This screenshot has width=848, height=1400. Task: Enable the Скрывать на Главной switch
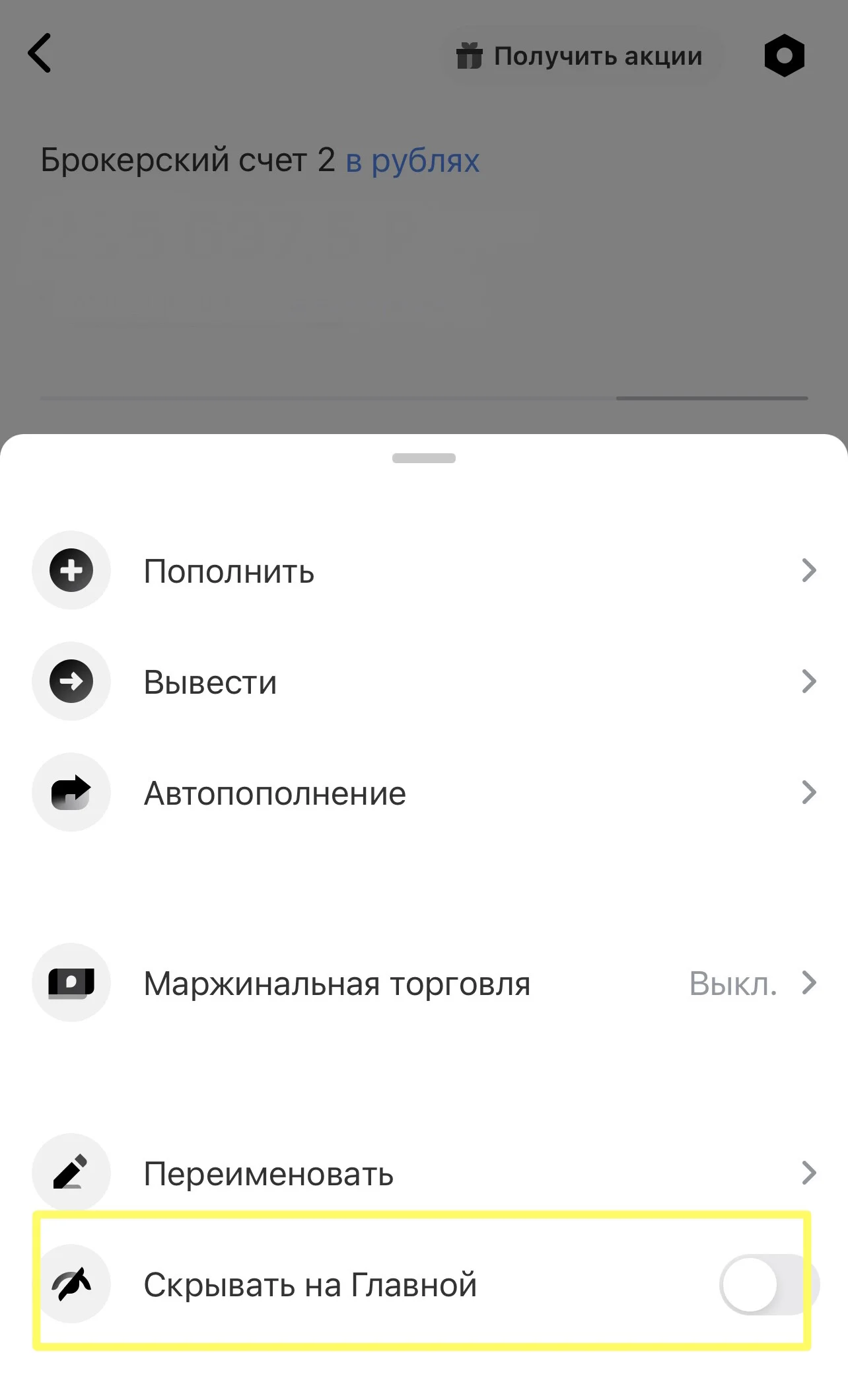tap(769, 1284)
